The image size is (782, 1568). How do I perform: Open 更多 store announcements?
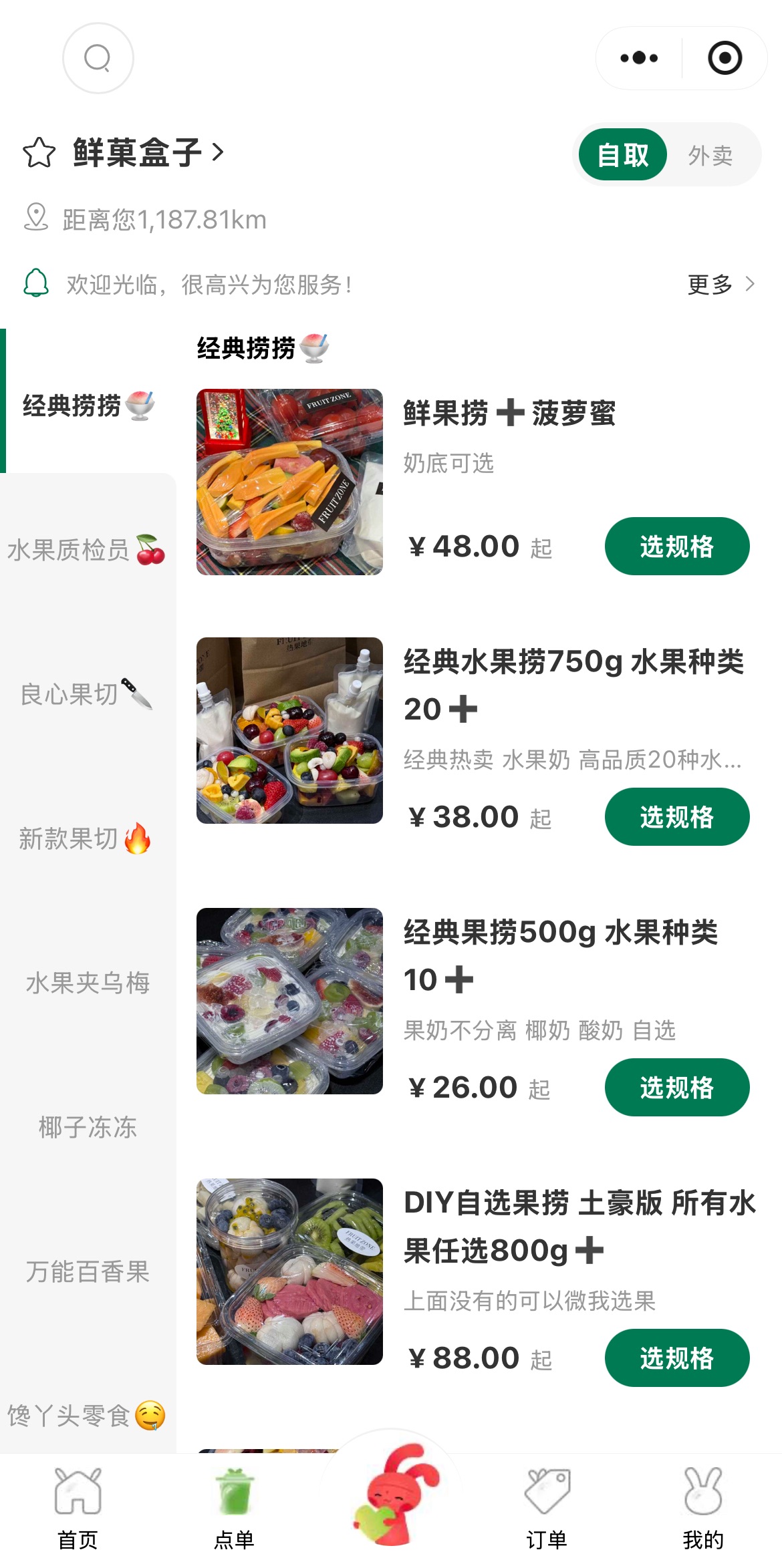(721, 285)
